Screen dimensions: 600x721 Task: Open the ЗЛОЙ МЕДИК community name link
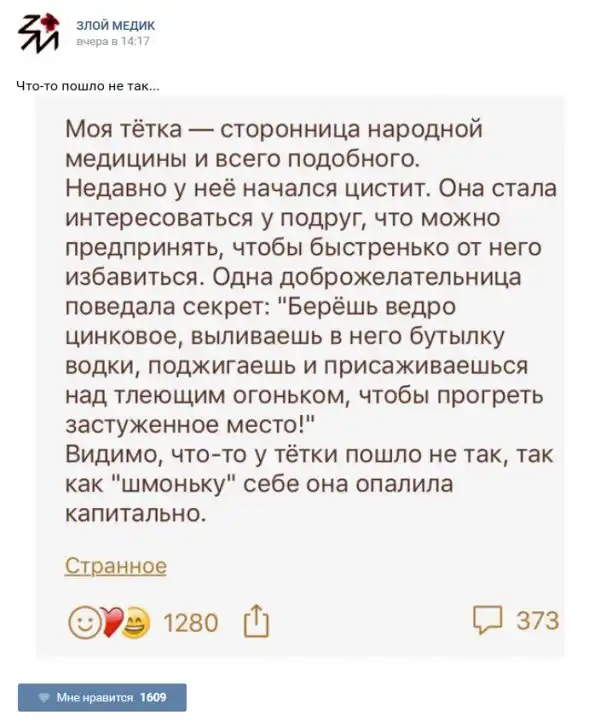click(x=117, y=25)
